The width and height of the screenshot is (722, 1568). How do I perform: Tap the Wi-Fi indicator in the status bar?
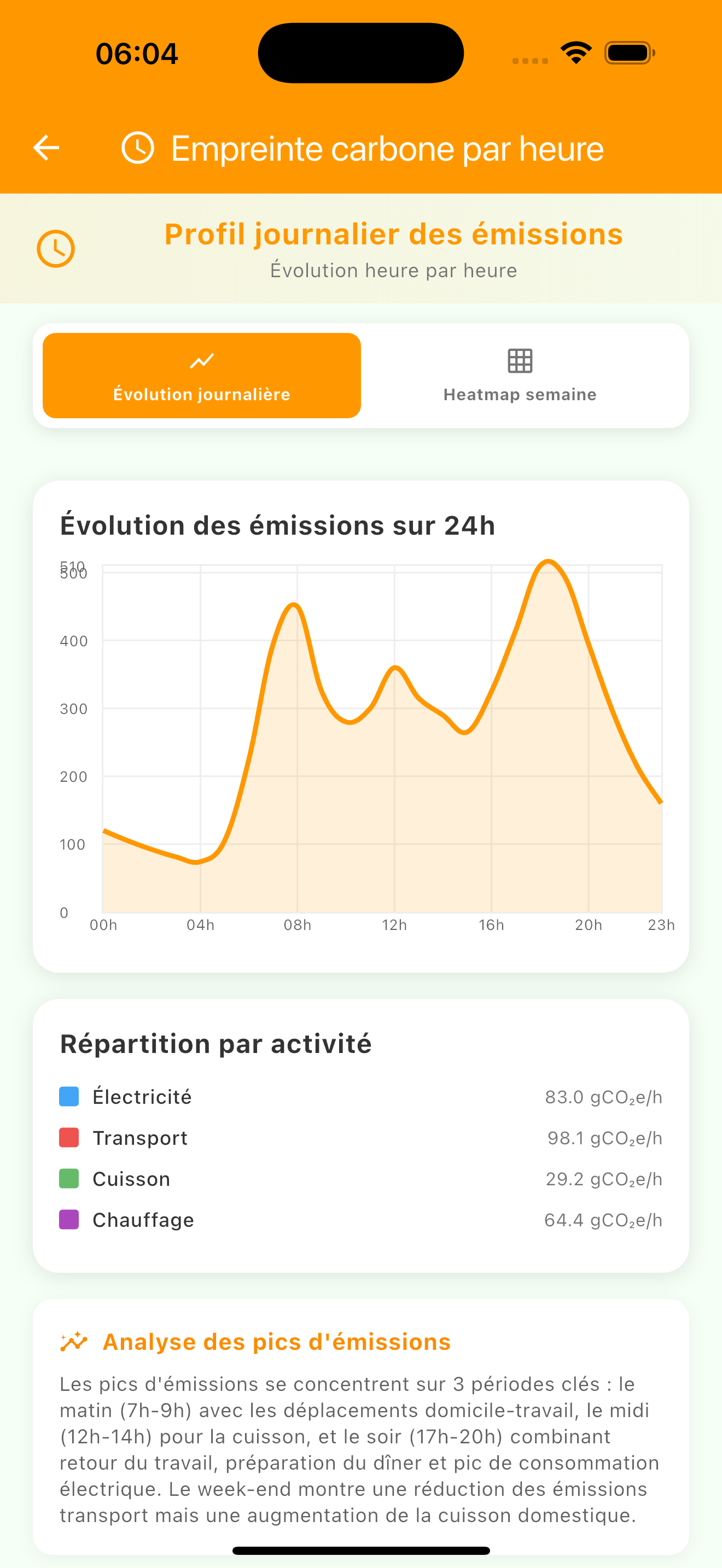(575, 53)
